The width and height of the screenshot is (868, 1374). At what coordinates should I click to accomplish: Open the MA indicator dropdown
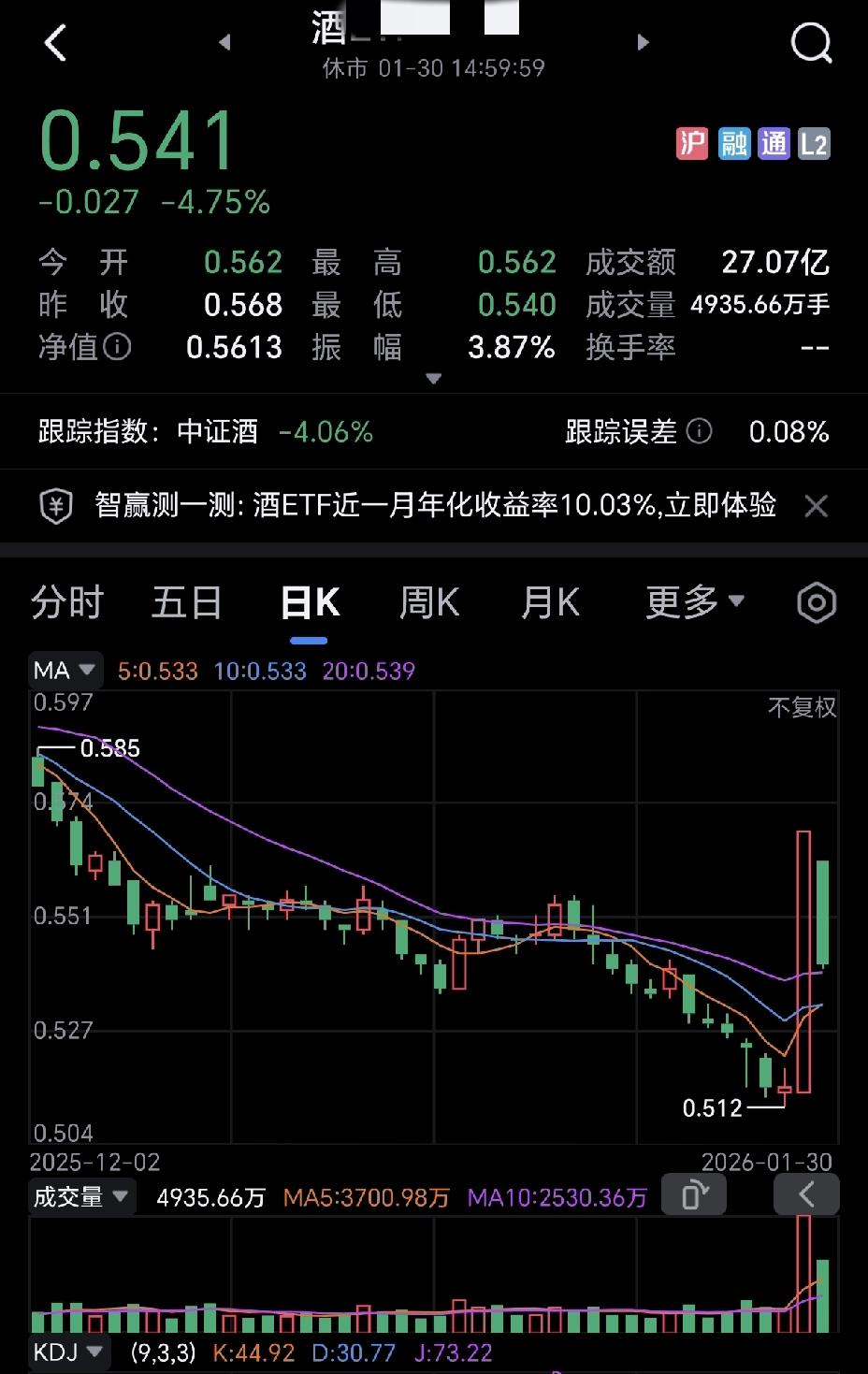(65, 670)
